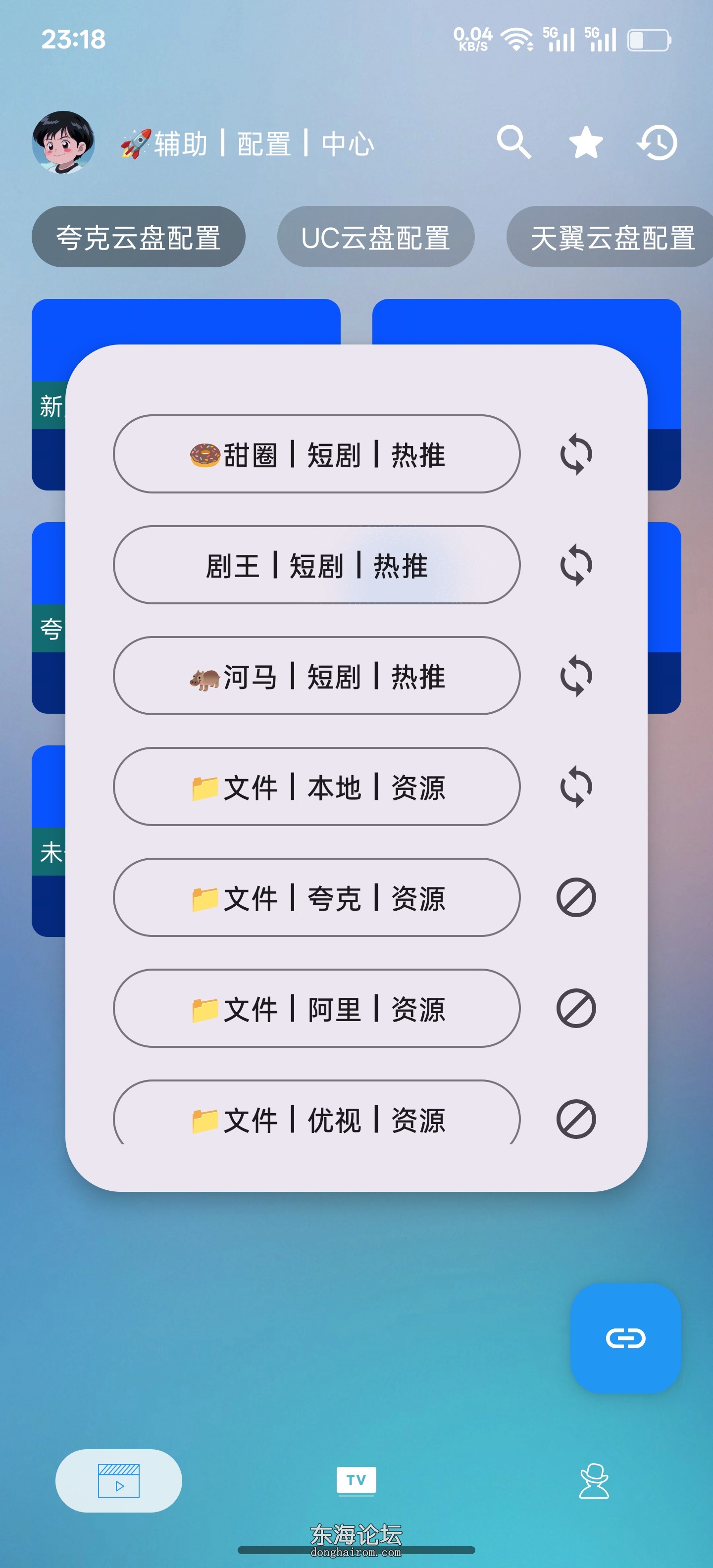The image size is (713, 1568).
Task: Select the 甜圈|短剧|热推 source entry
Action: click(315, 455)
